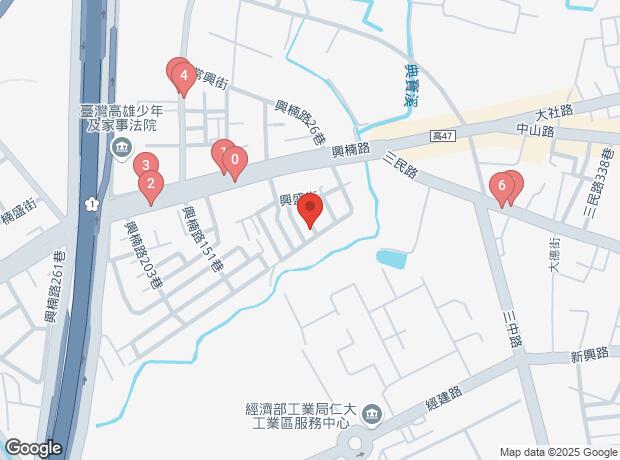Viewport: 620px width, 460px height.
Task: Tap map marker number 6
Action: (x=500, y=185)
